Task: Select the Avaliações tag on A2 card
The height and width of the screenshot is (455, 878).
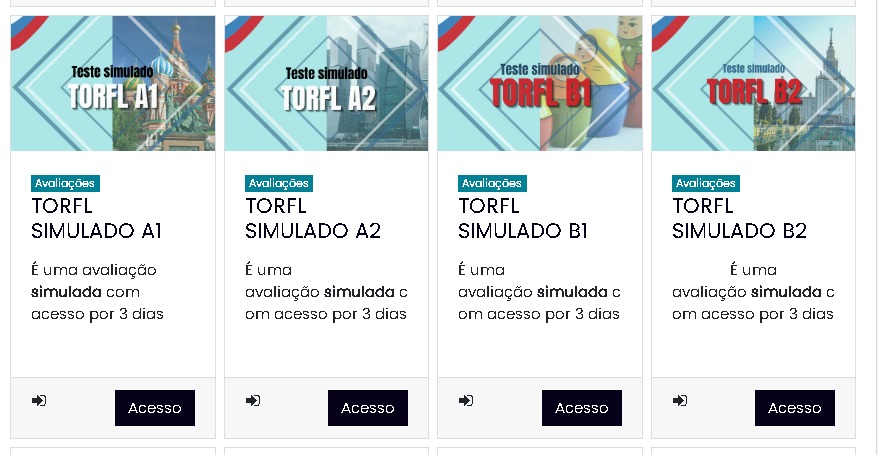Action: [279, 183]
